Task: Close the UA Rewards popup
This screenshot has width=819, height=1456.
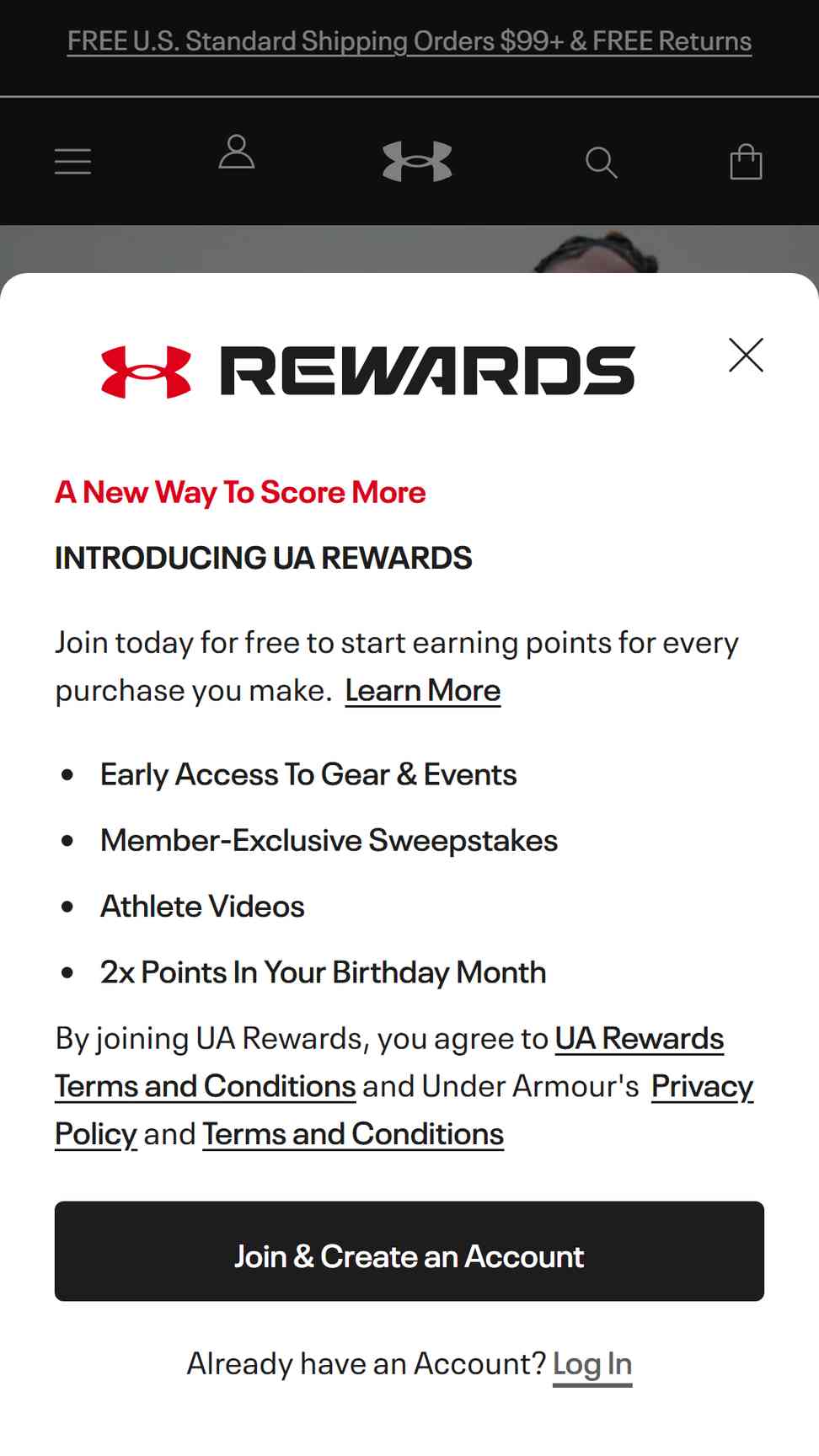Action: point(746,355)
